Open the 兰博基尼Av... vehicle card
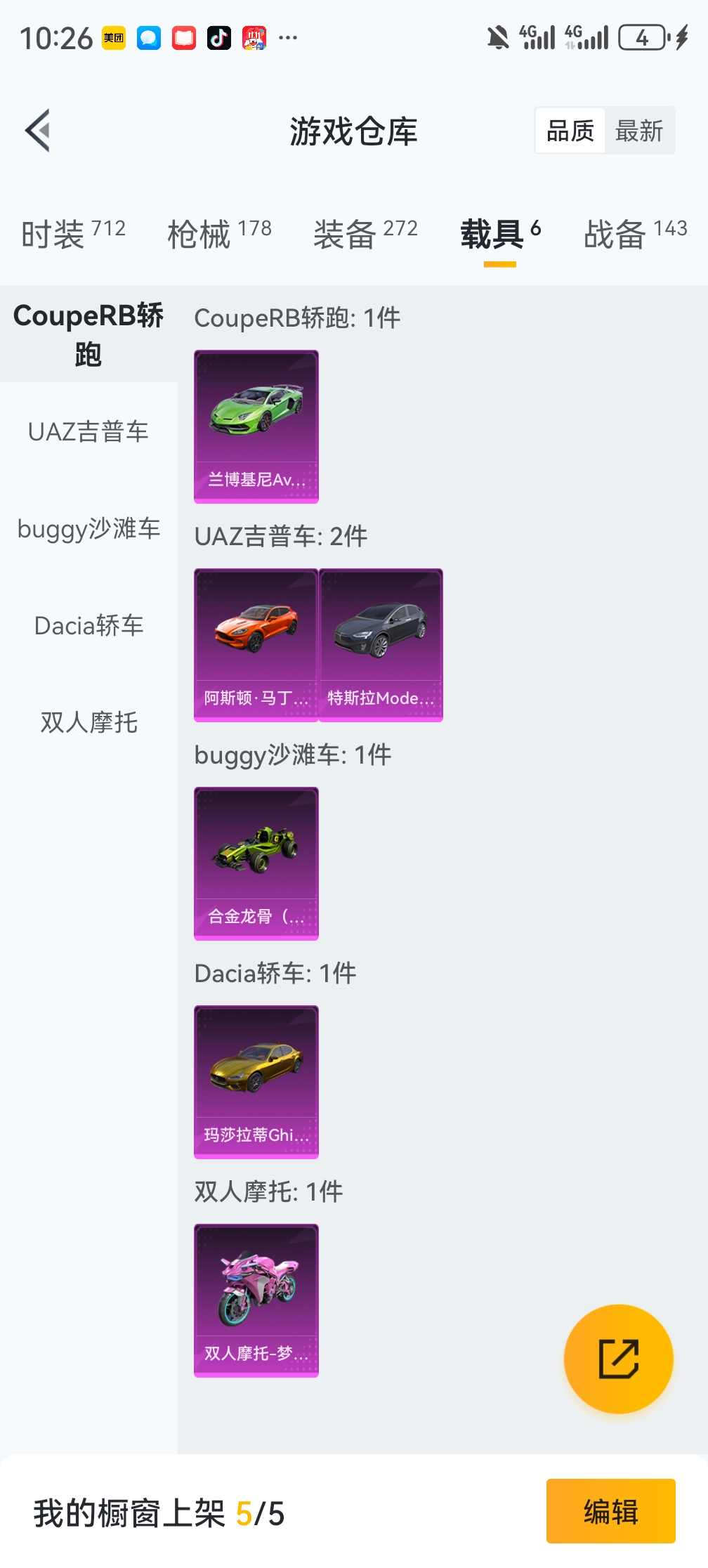Image resolution: width=708 pixels, height=1568 pixels. click(x=256, y=426)
